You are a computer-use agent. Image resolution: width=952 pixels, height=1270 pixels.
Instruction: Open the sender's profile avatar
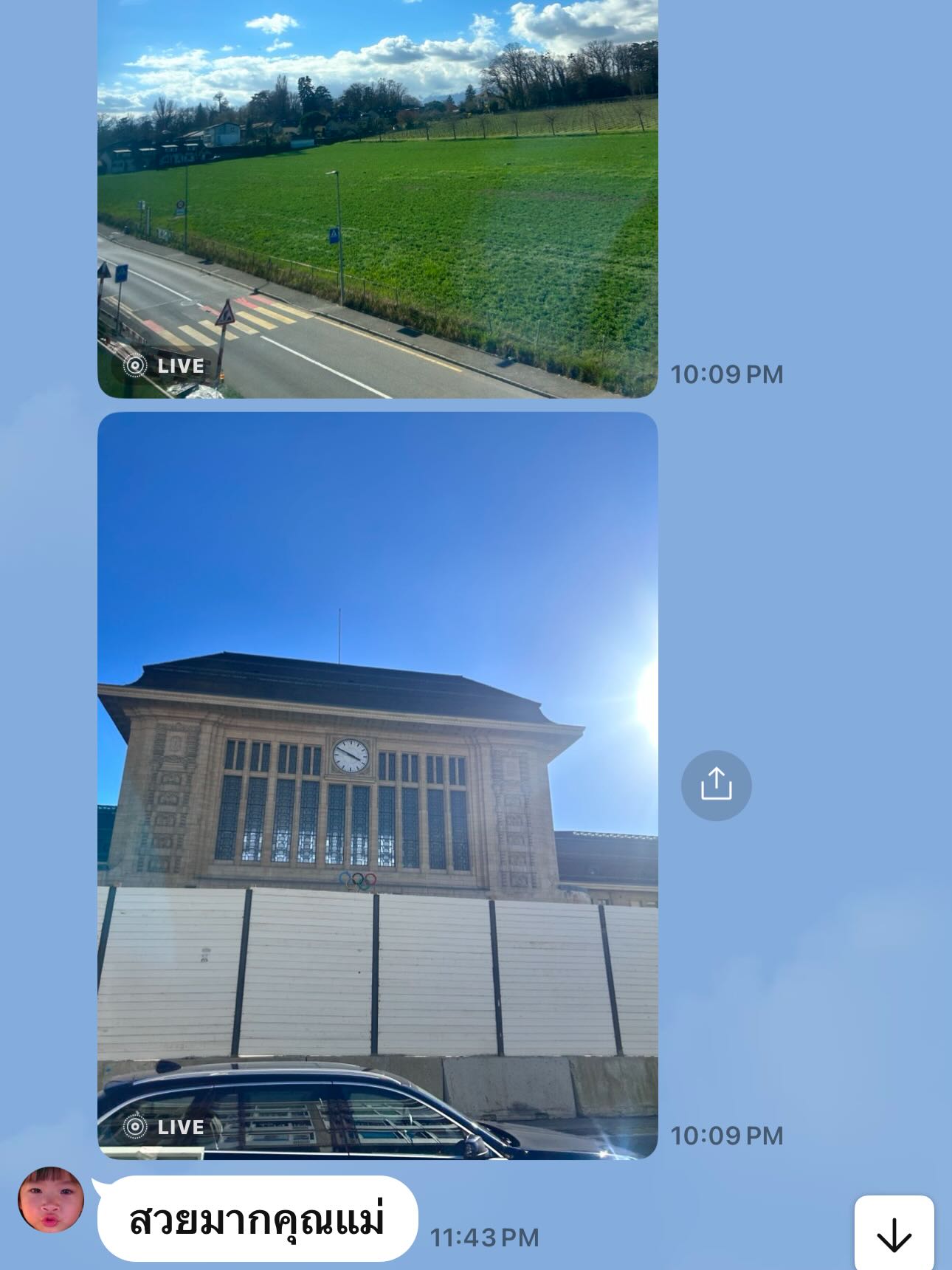point(51,1200)
